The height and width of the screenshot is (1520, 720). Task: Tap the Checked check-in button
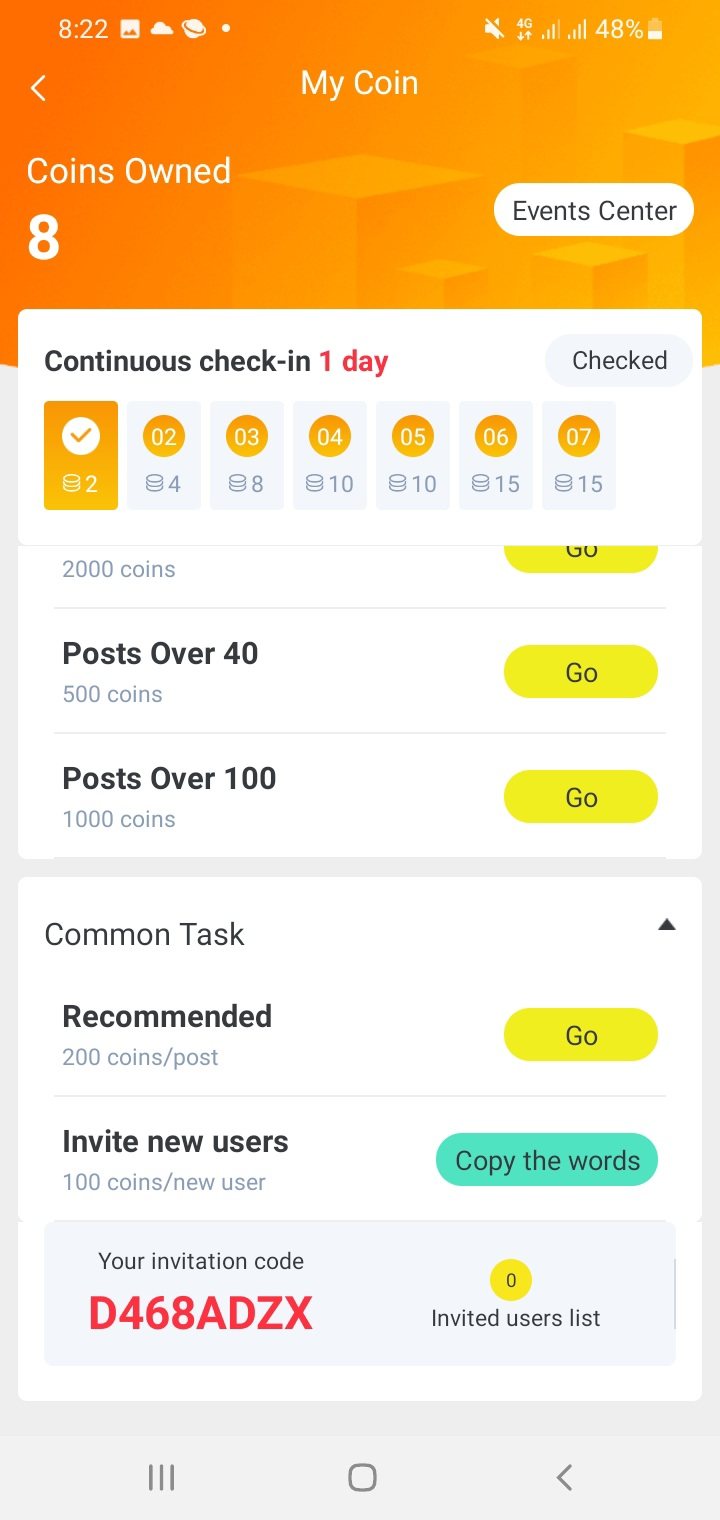click(618, 361)
